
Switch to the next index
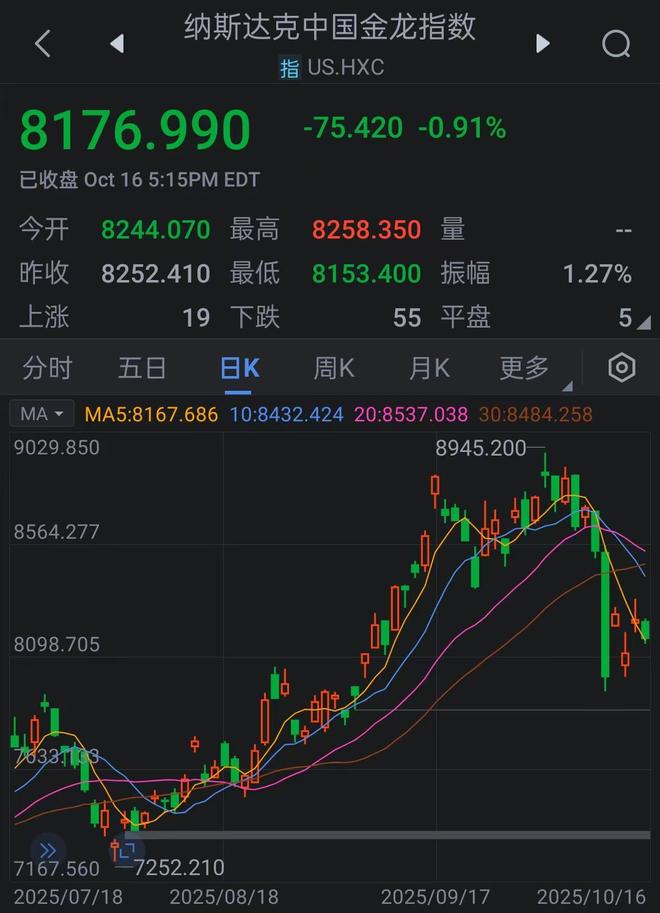tap(543, 43)
